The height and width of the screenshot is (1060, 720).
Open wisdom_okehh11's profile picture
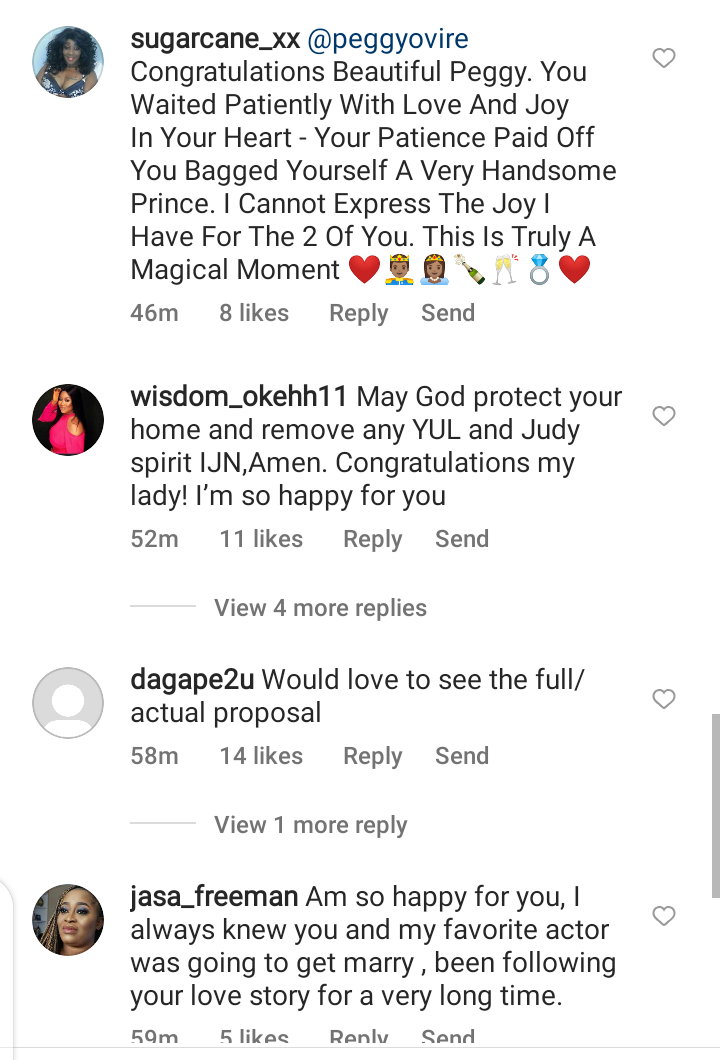[68, 420]
